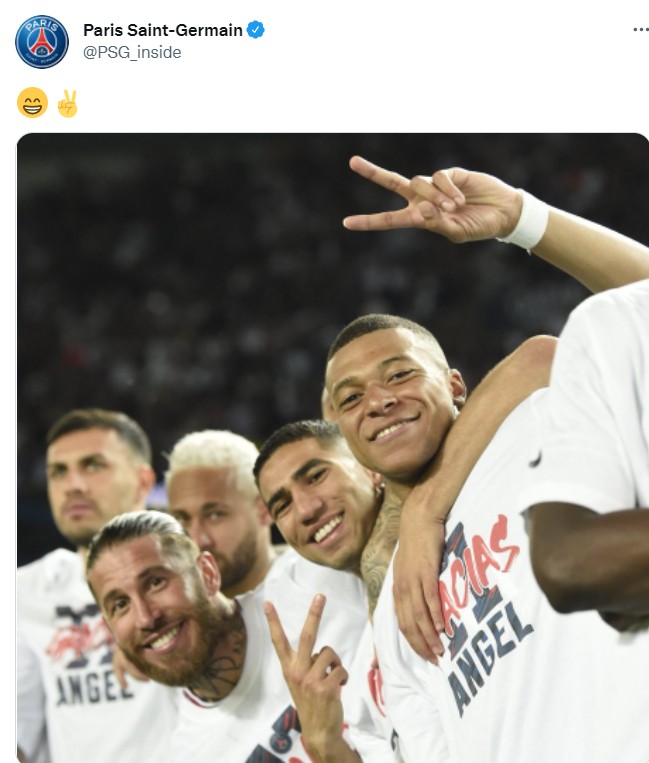The width and height of the screenshot is (649, 763).
Task: Open the @PSG_inside handle
Action: click(x=132, y=52)
